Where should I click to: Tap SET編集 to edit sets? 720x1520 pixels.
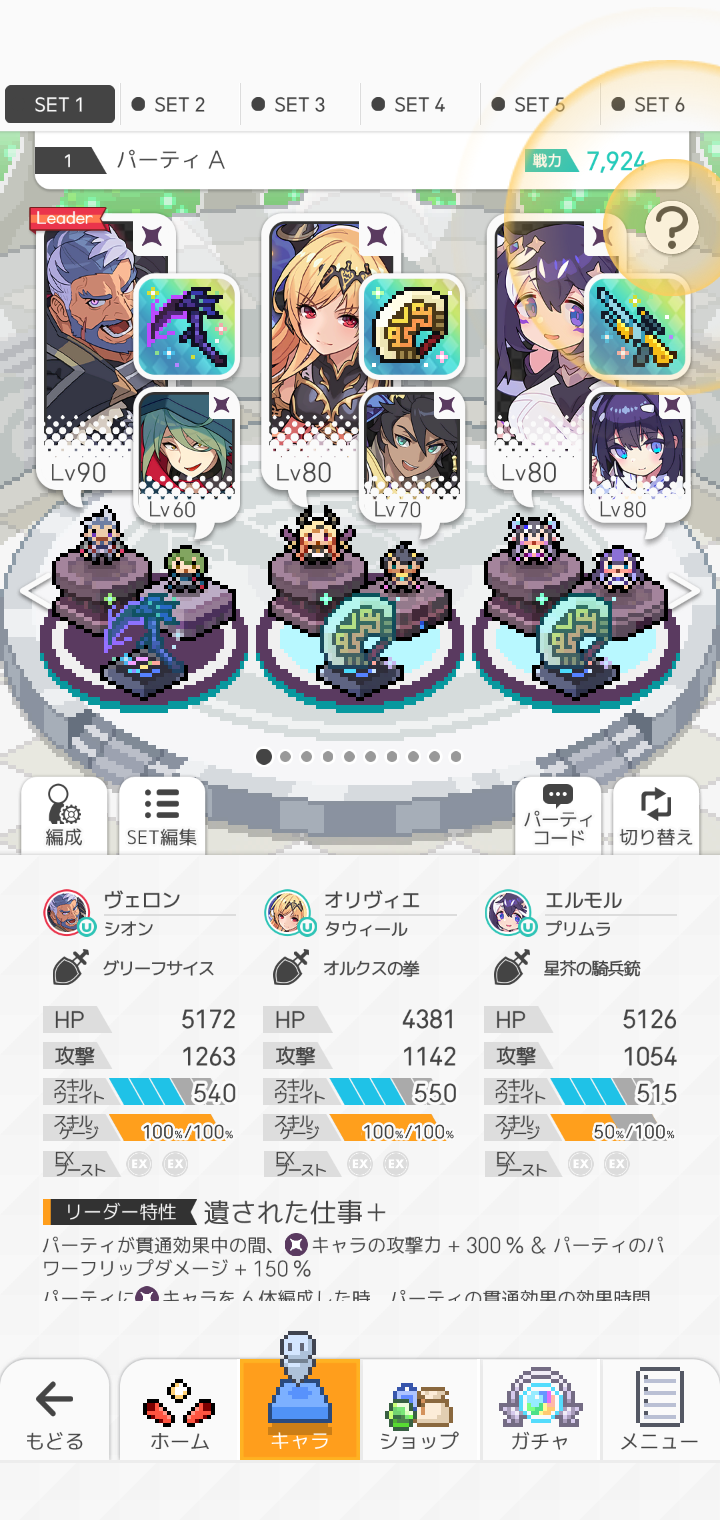tap(162, 816)
